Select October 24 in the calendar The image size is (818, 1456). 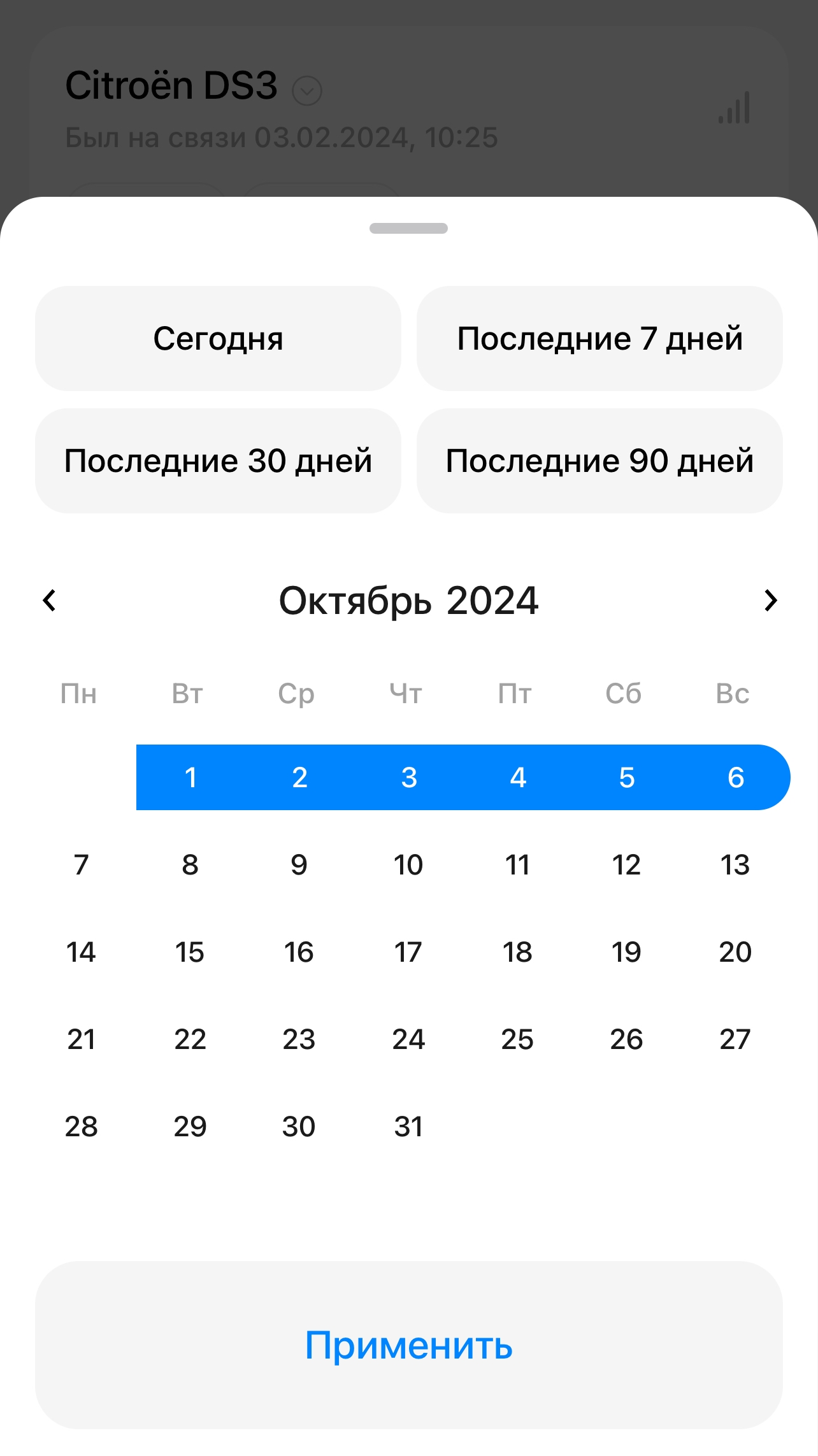tap(408, 1039)
